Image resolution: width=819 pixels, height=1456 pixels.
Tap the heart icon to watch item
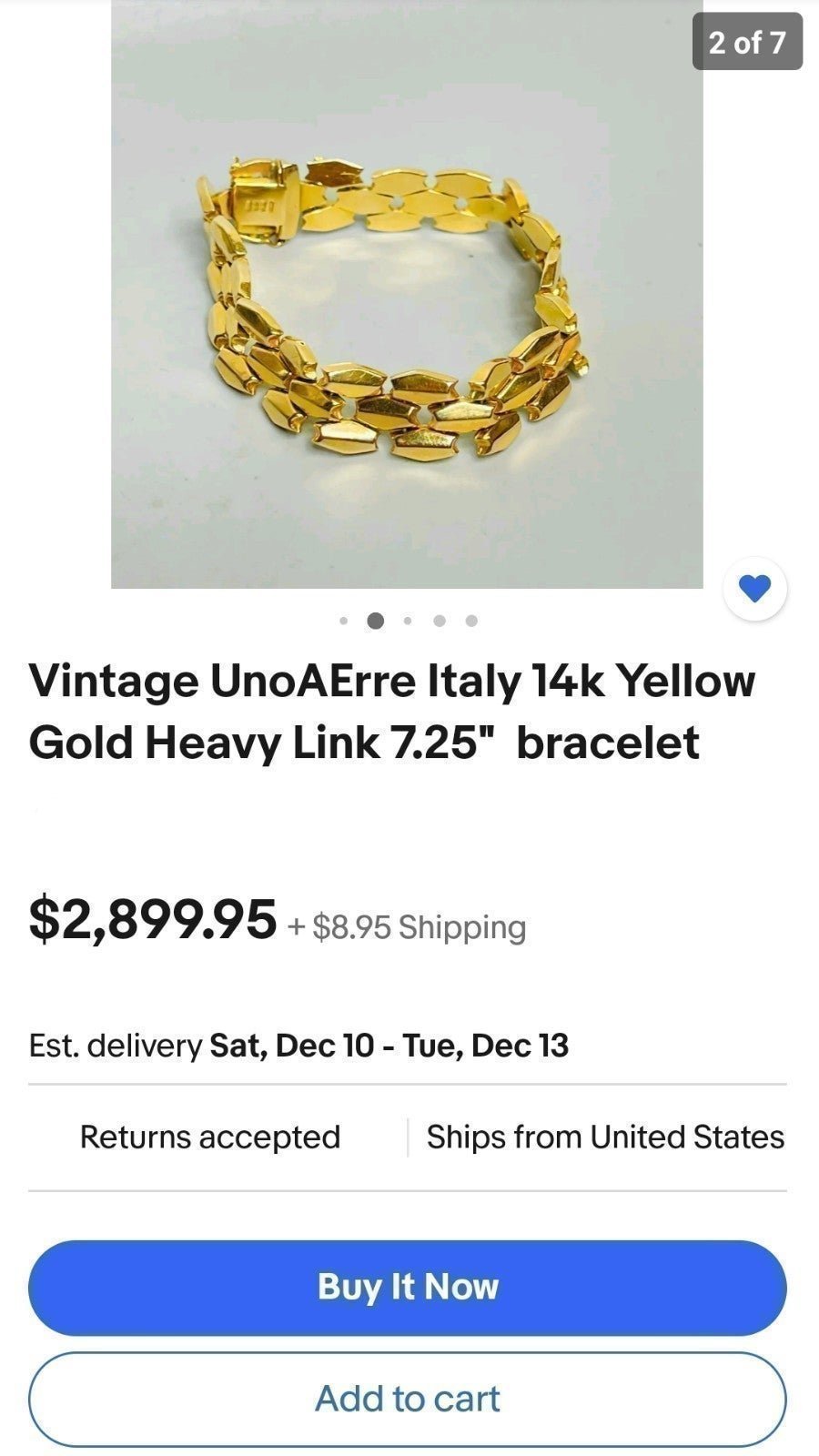pos(754,589)
